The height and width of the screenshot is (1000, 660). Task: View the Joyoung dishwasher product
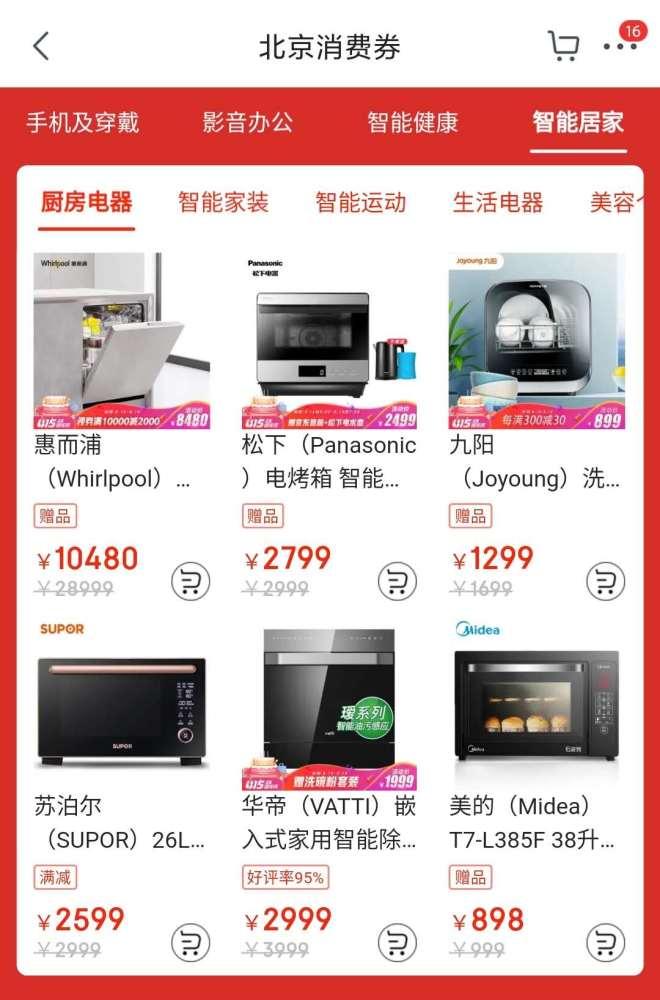[x=536, y=342]
